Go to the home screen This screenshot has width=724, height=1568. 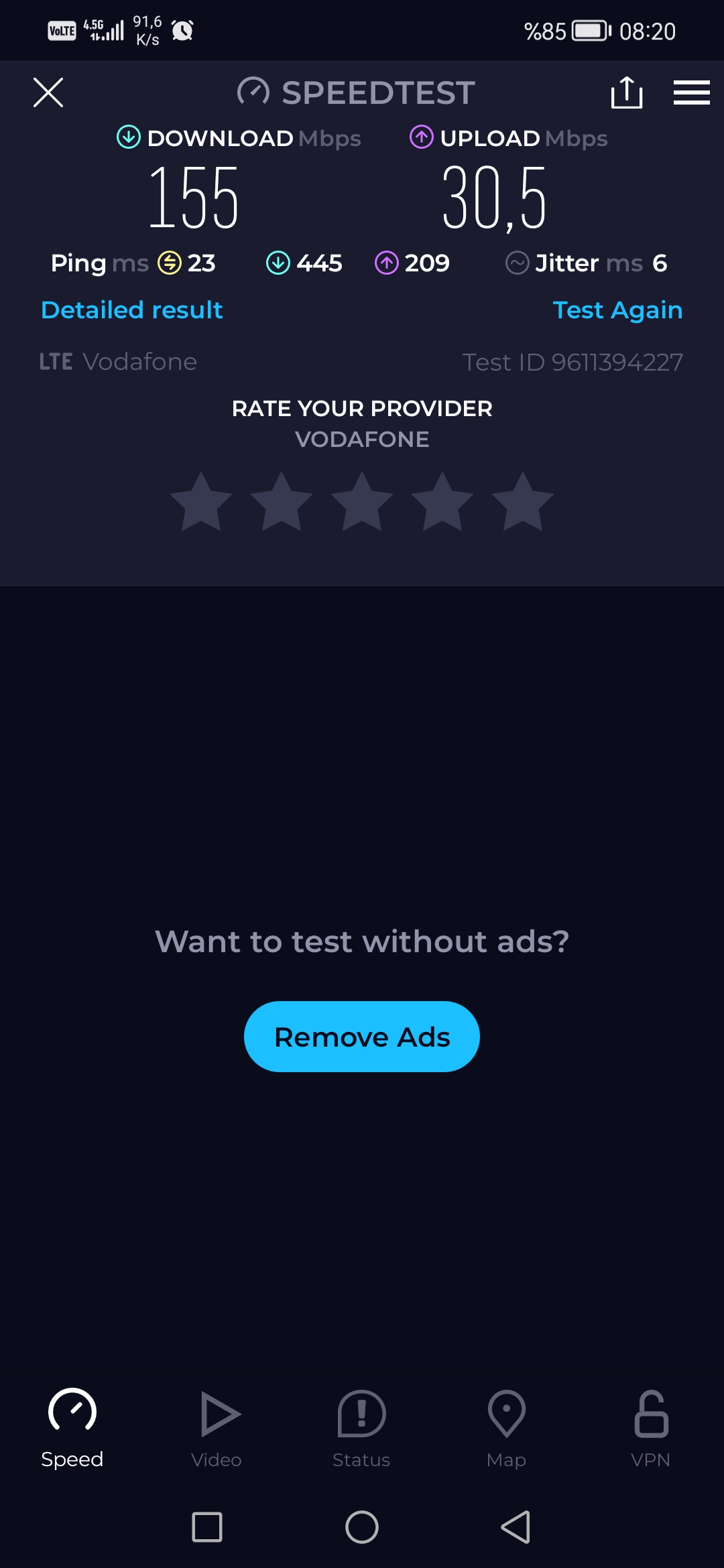click(362, 1527)
